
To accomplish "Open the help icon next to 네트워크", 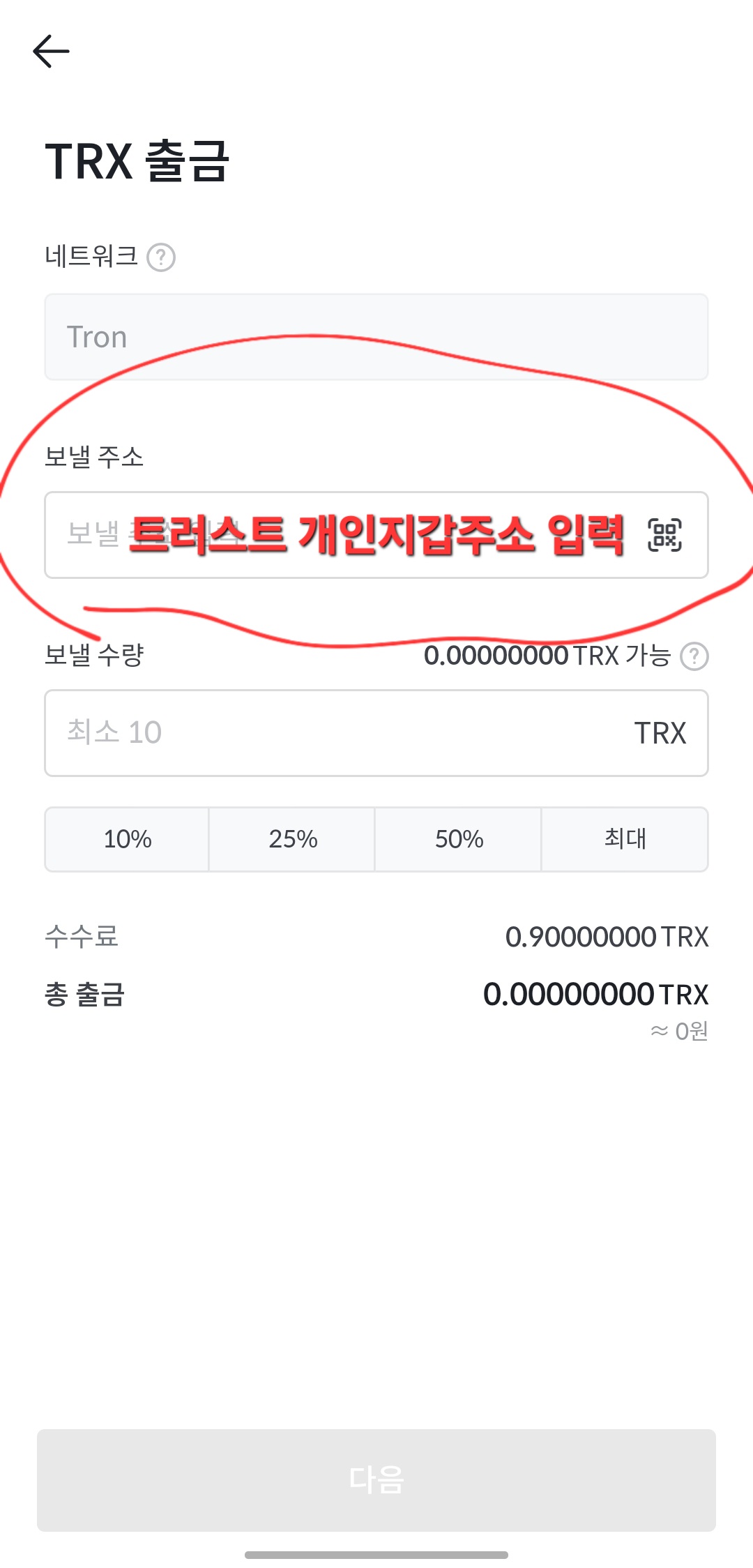I will [161, 257].
